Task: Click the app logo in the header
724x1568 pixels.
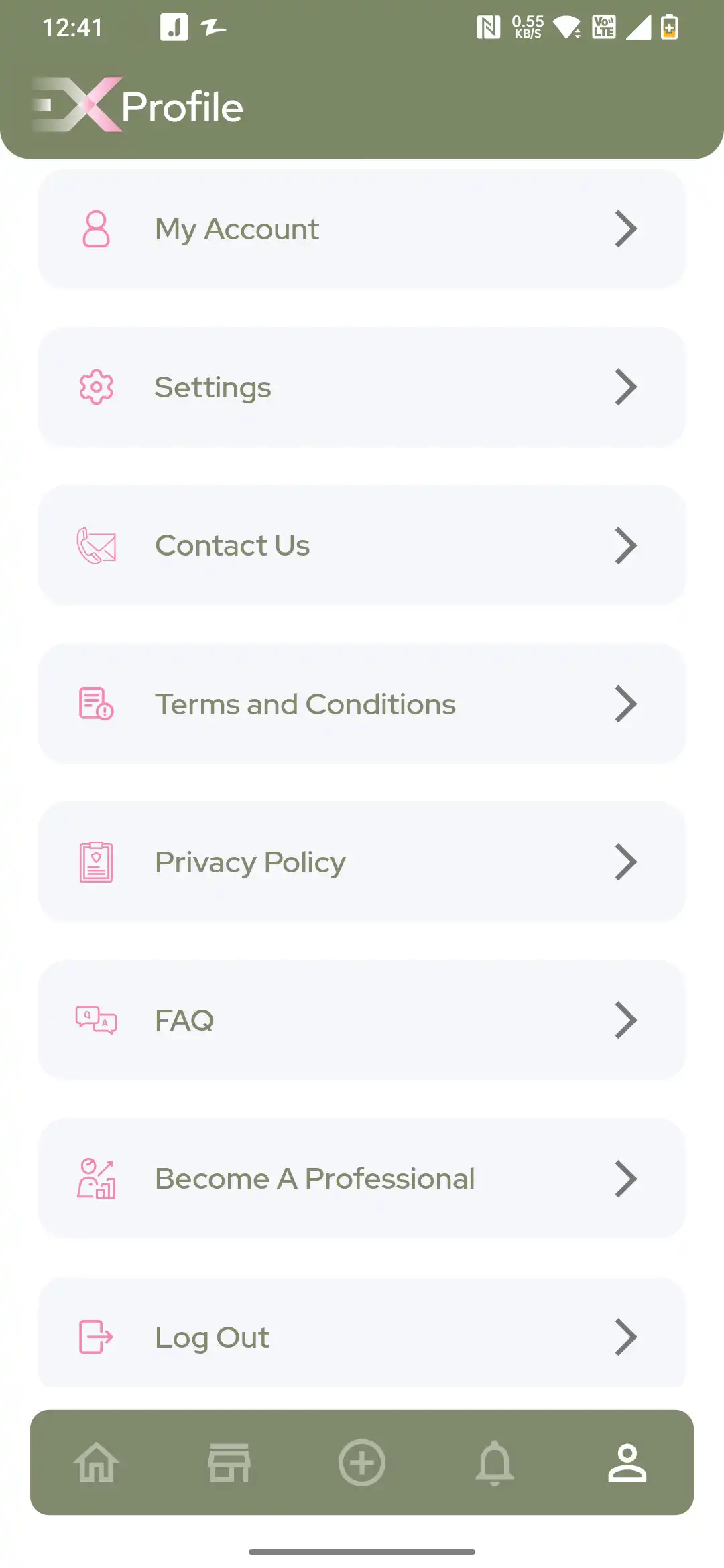Action: click(x=76, y=105)
